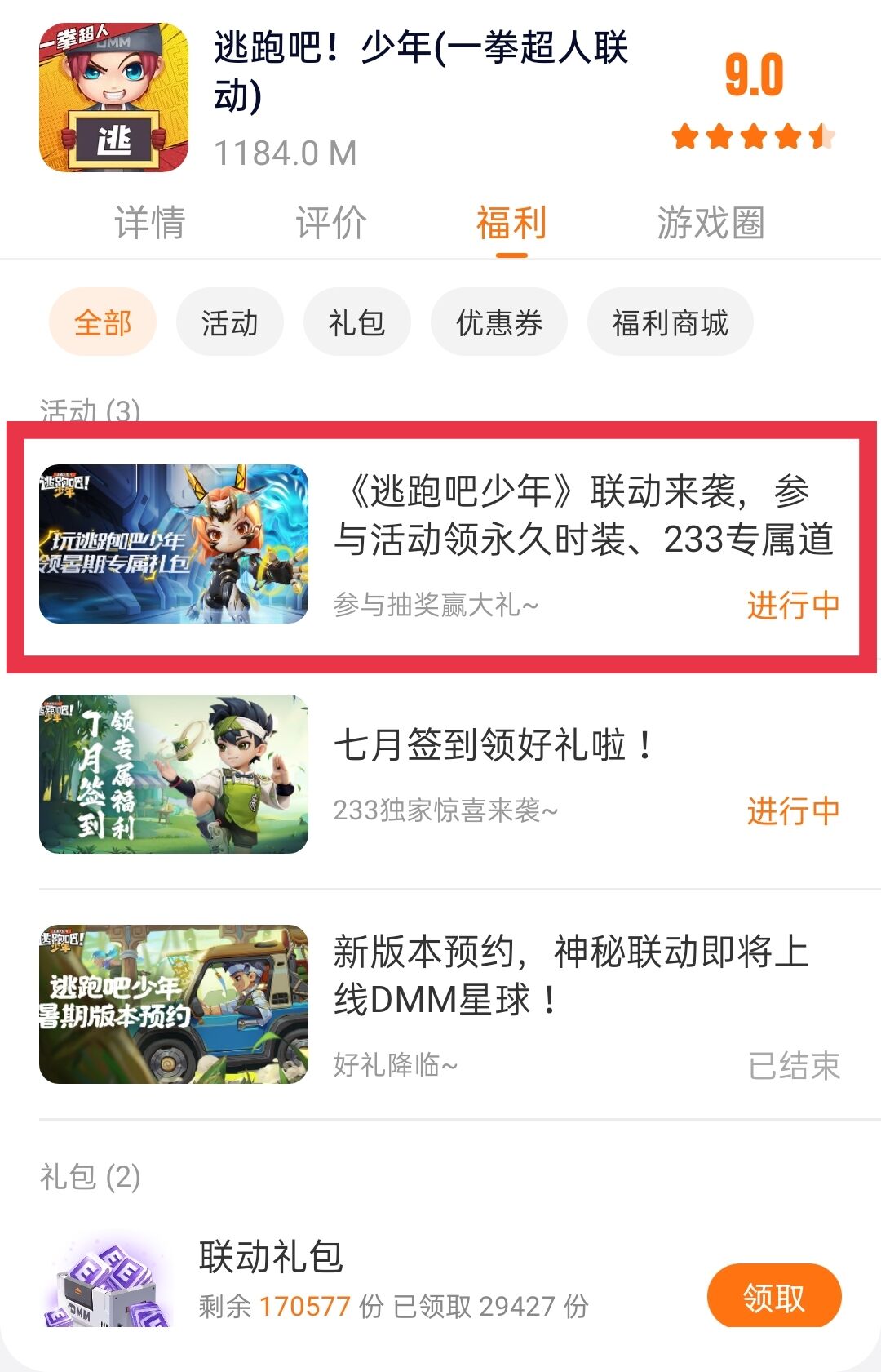Go to the 游戏圈 tab

pyautogui.click(x=711, y=223)
